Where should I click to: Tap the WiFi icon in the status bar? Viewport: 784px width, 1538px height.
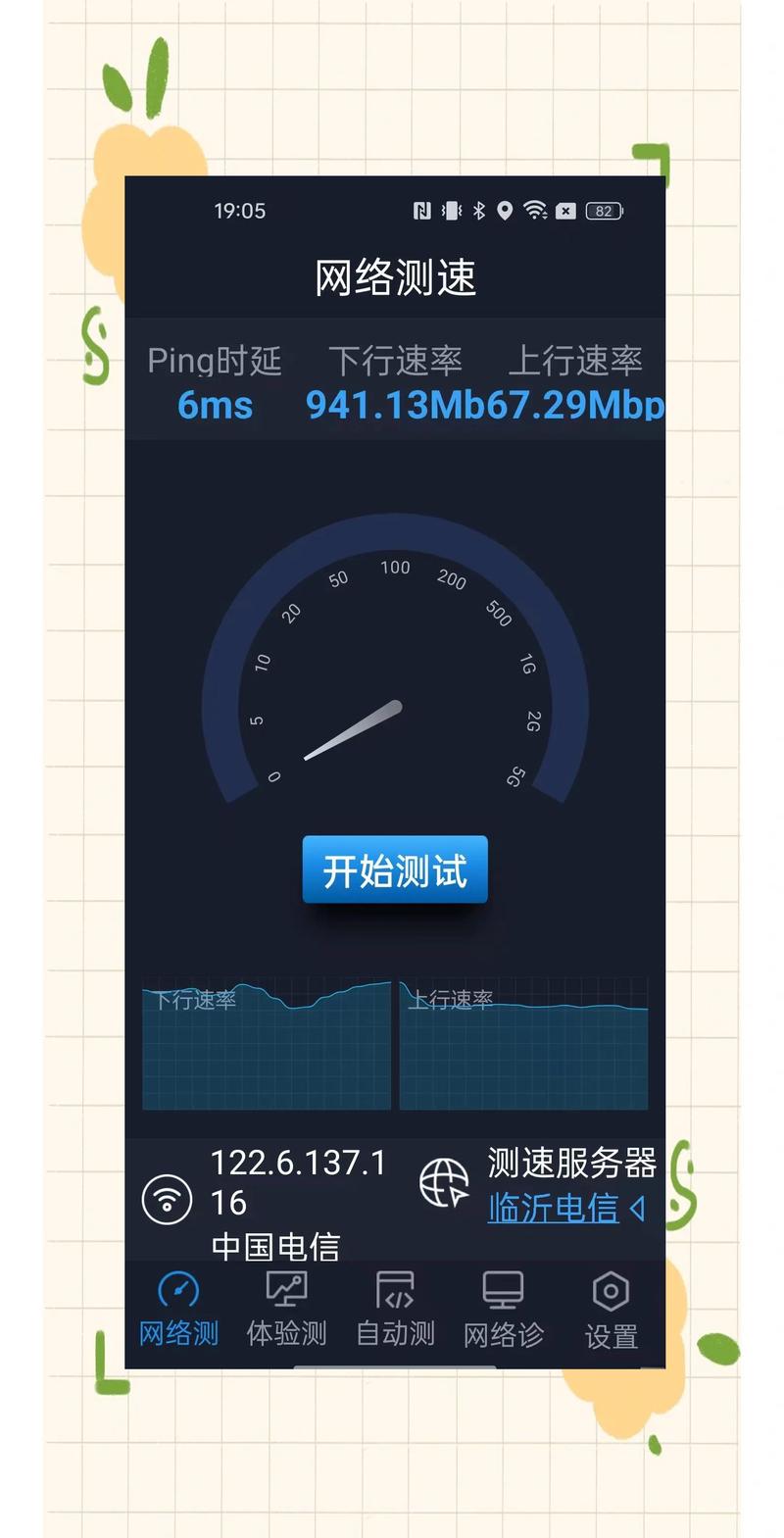[x=535, y=210]
